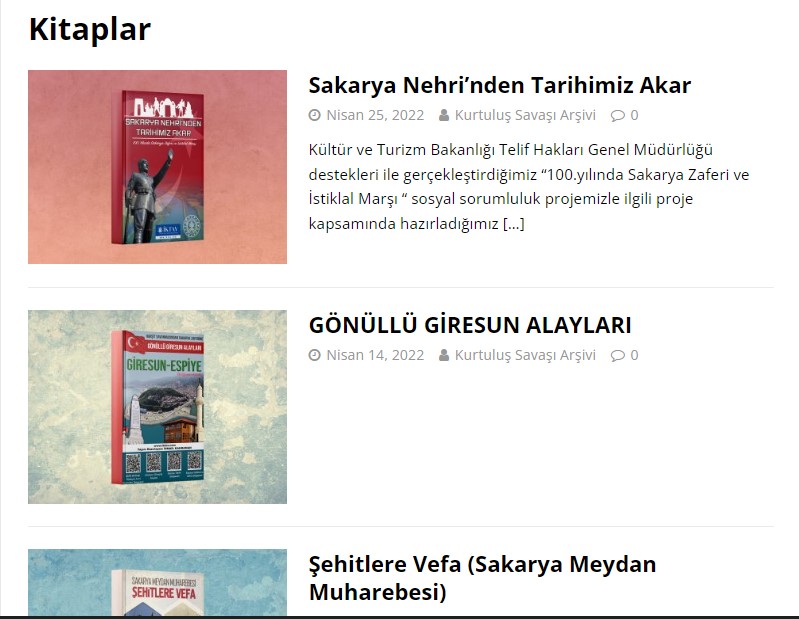799x619 pixels.
Task: Open author Kurtuluş Savaşı Arşivi under Sakarya Nehri'nden post
Action: click(x=524, y=115)
